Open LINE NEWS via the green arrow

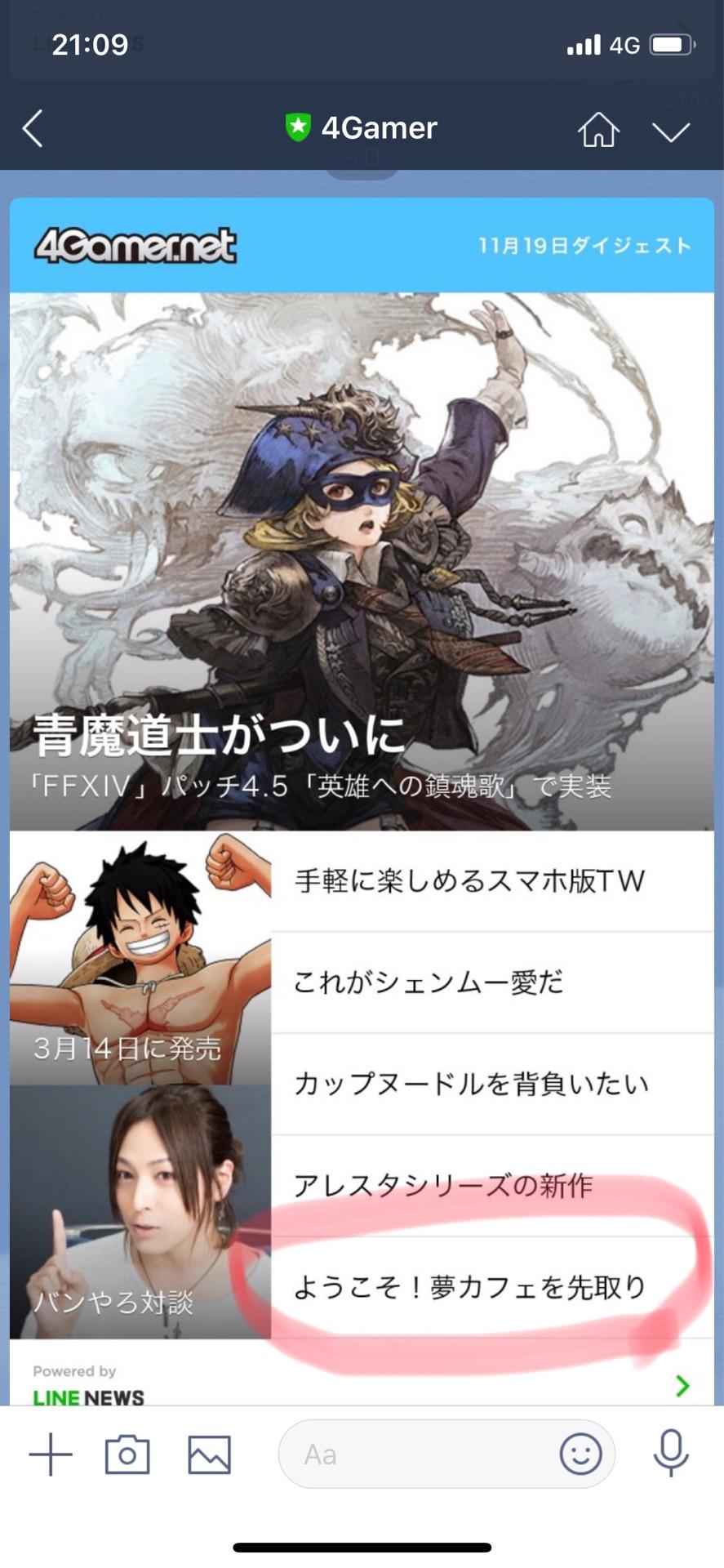(682, 1386)
